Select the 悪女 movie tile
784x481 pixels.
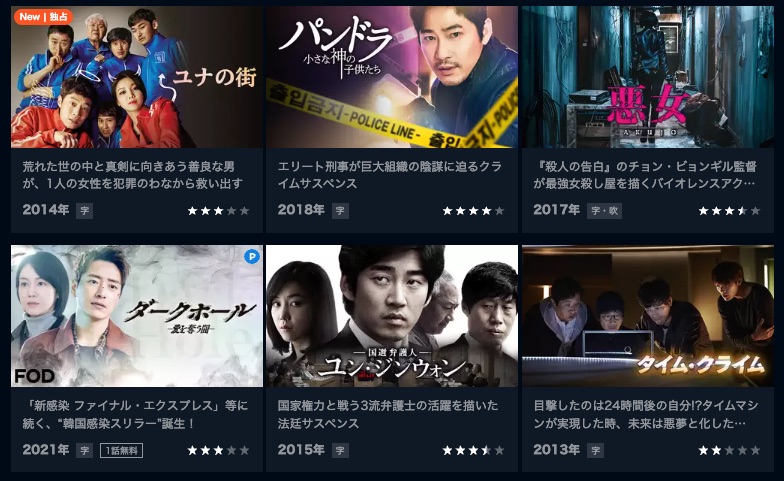point(647,78)
